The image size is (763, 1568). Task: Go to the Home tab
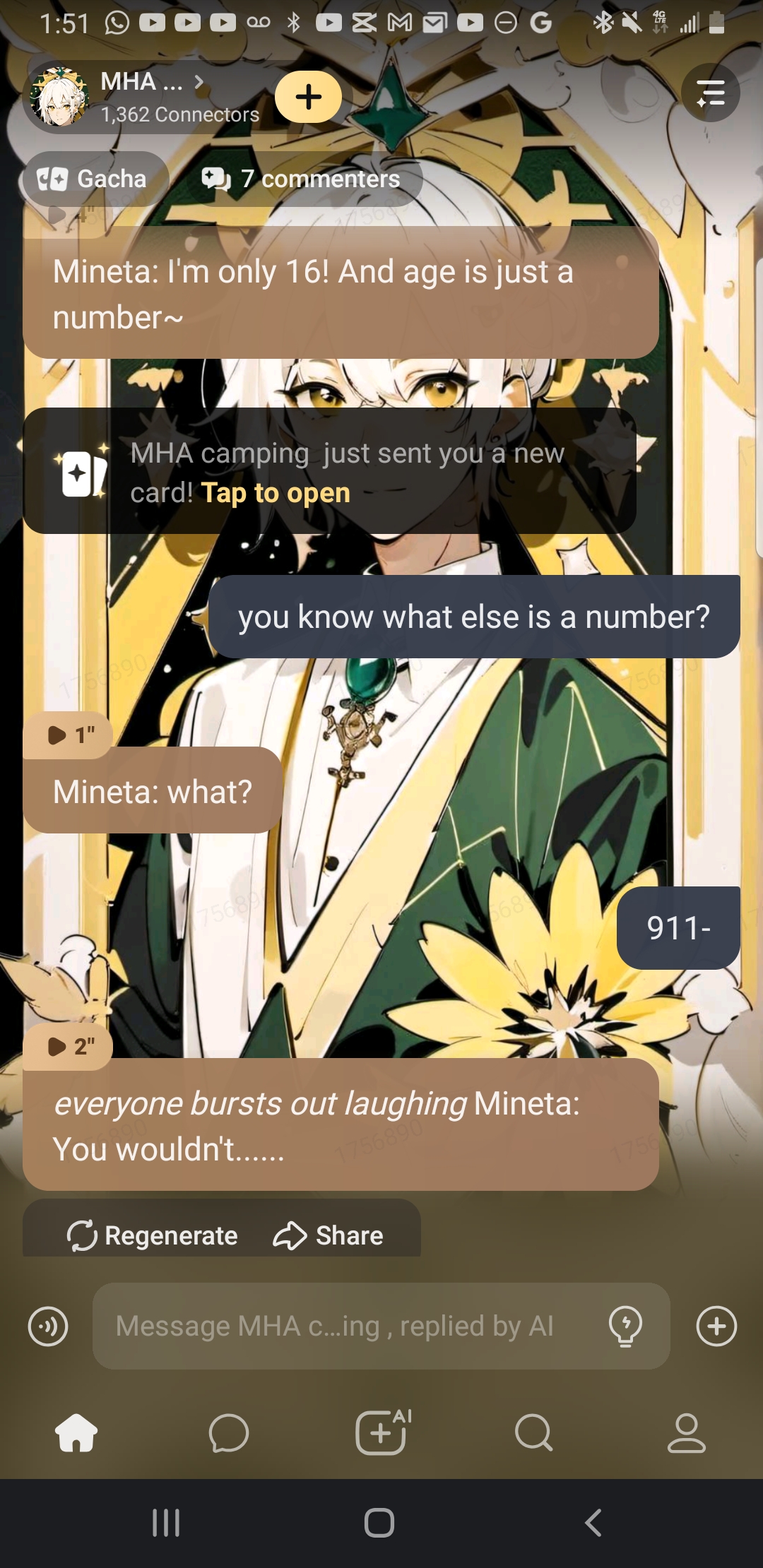tap(76, 1433)
